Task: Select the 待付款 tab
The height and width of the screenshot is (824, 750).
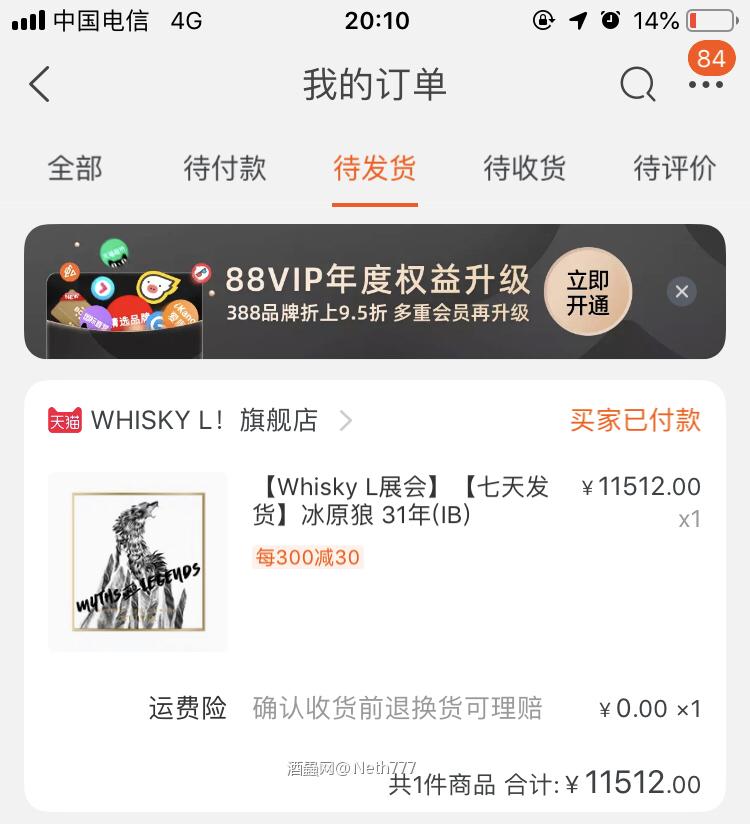Action: (x=225, y=168)
